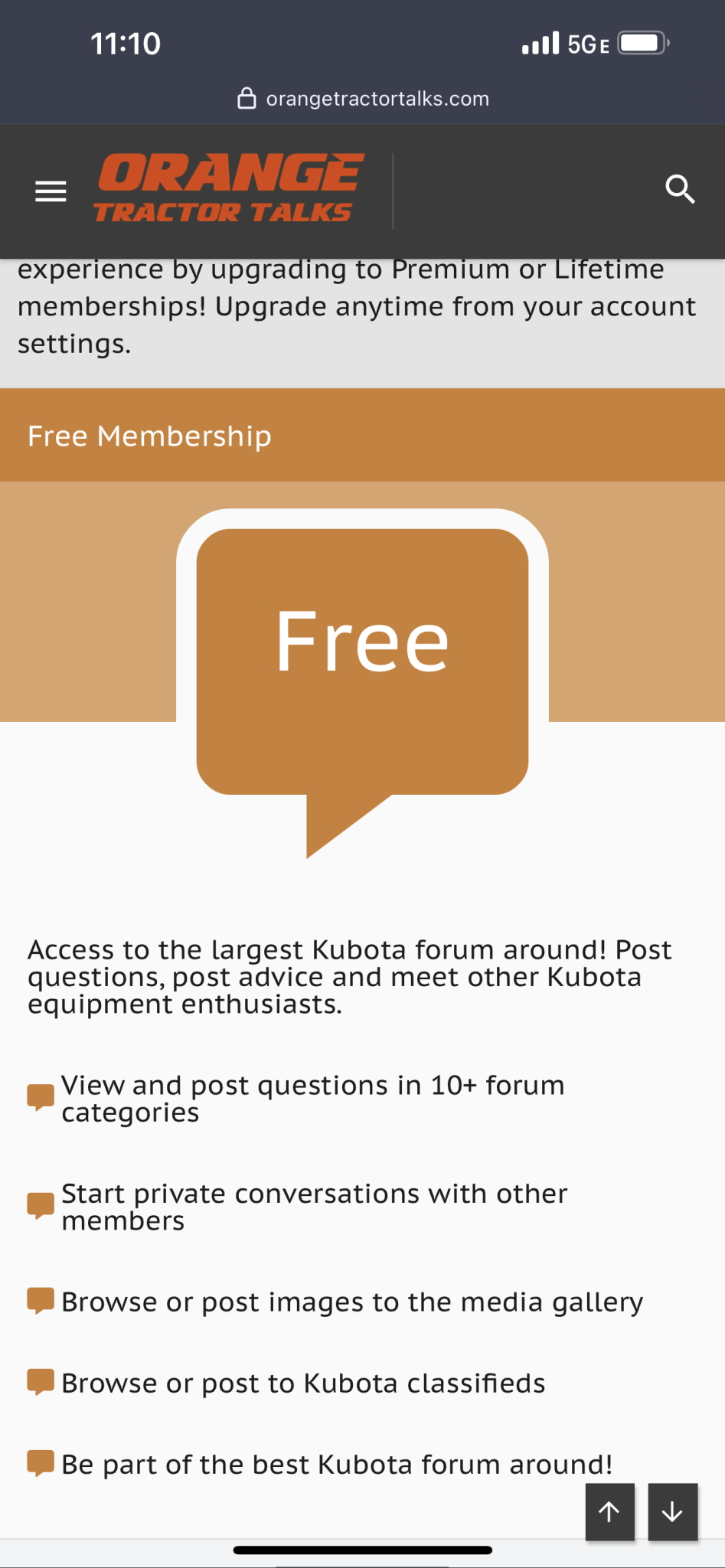Viewport: 725px width, 1568px height.
Task: Open the hamburger navigation menu
Action: coord(51,191)
